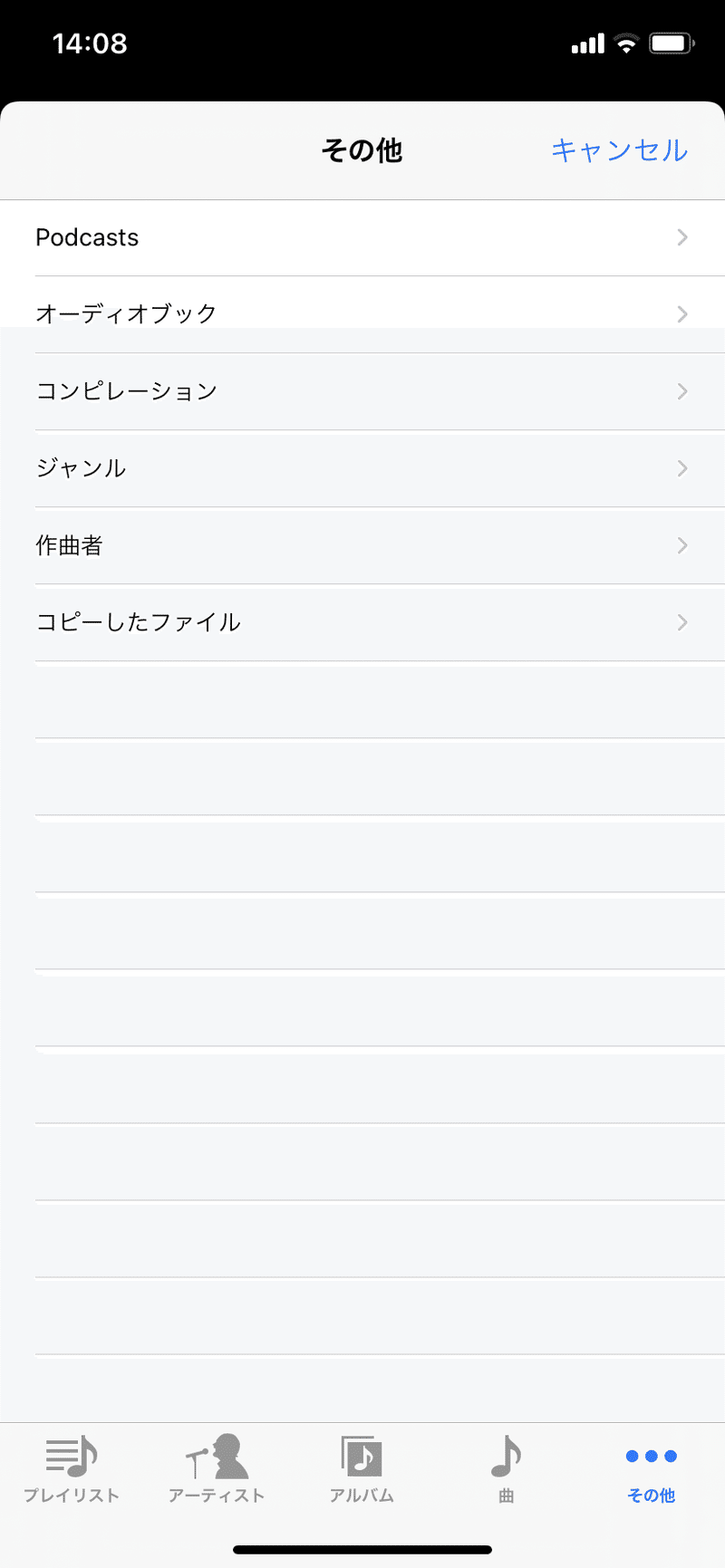Tap the battery indicator icon
Image resolution: width=725 pixels, height=1568 pixels.
(x=672, y=42)
